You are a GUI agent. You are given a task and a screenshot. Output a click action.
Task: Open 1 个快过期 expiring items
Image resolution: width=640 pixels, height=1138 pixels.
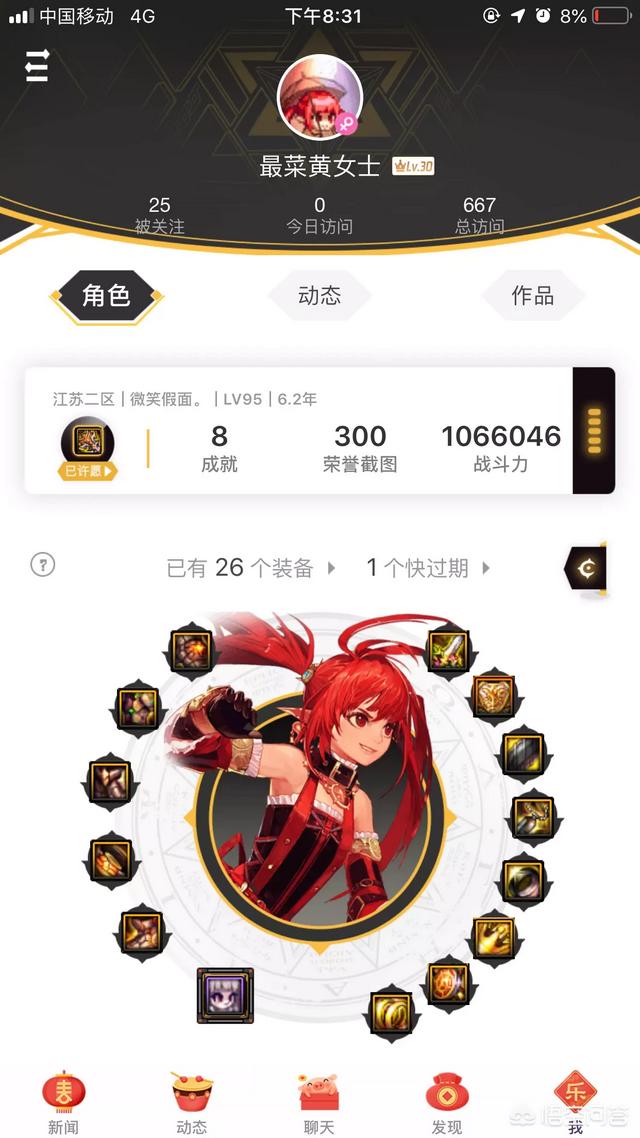click(x=428, y=568)
